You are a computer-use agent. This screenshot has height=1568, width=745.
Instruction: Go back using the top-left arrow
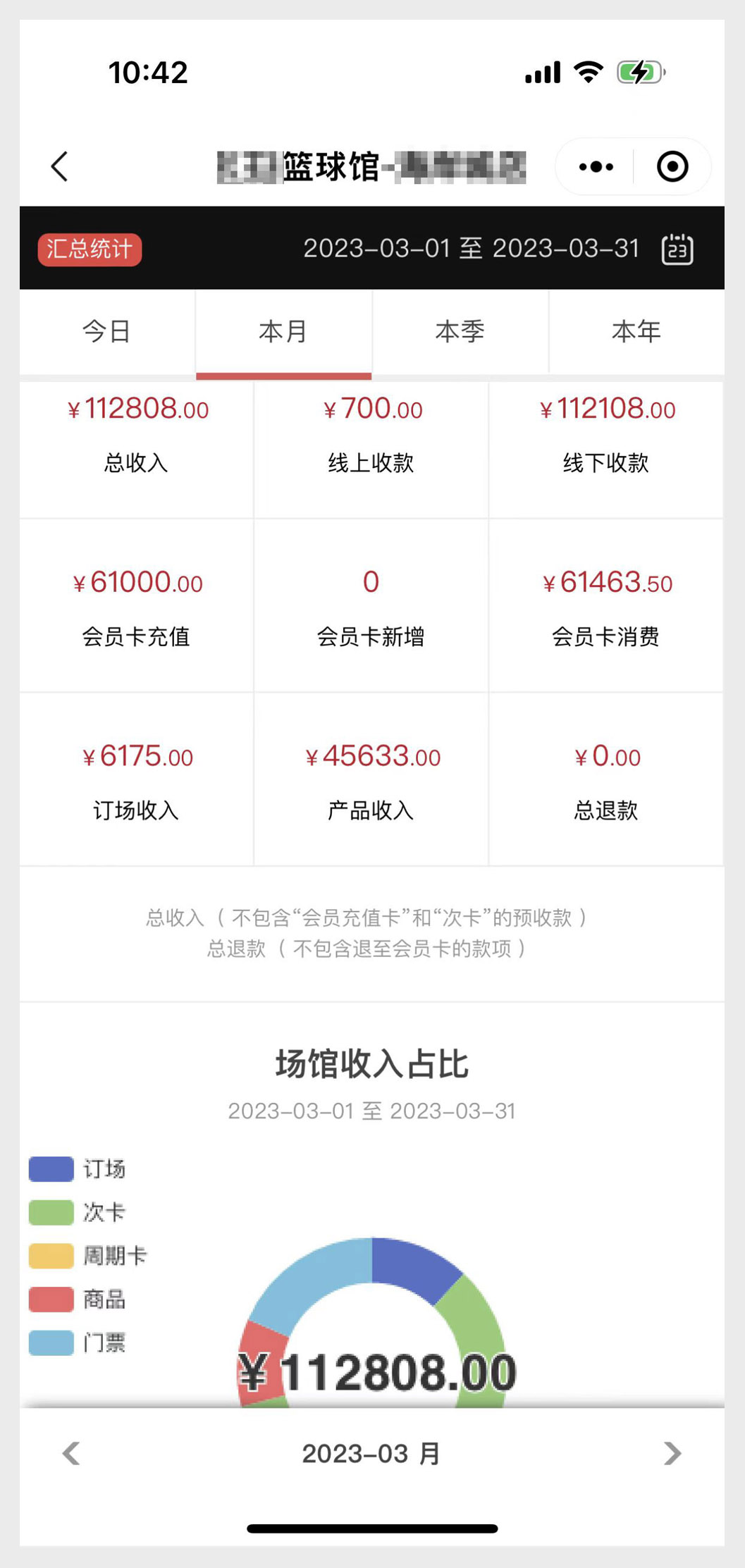coord(60,167)
